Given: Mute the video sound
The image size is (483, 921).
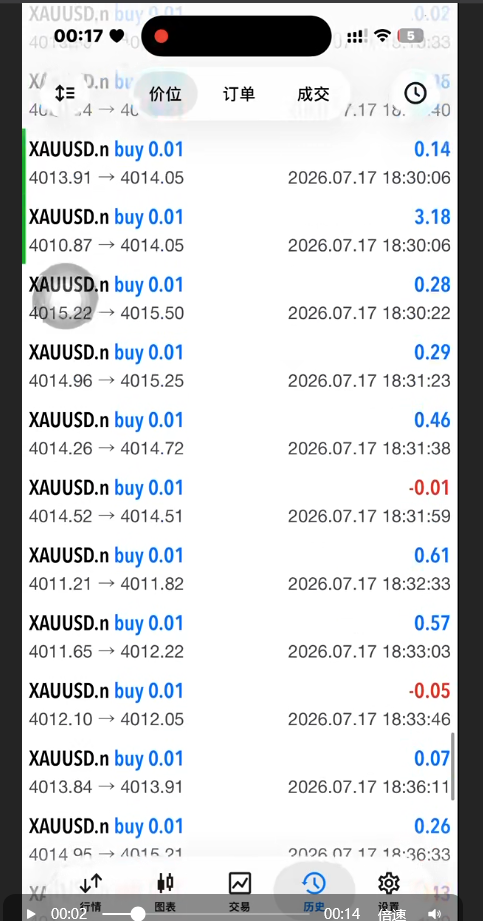Looking at the screenshot, I should point(434,913).
